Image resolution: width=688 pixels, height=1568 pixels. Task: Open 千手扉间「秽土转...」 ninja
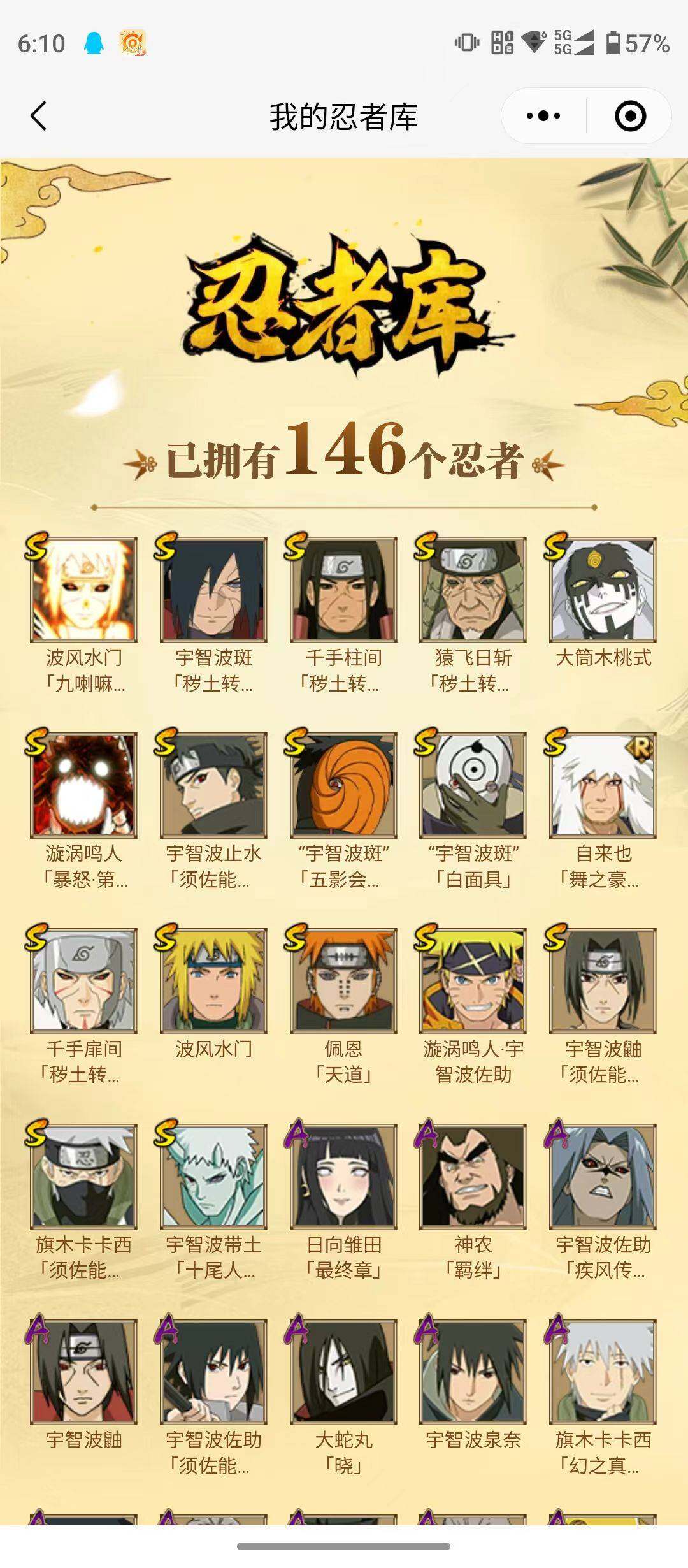[83, 981]
